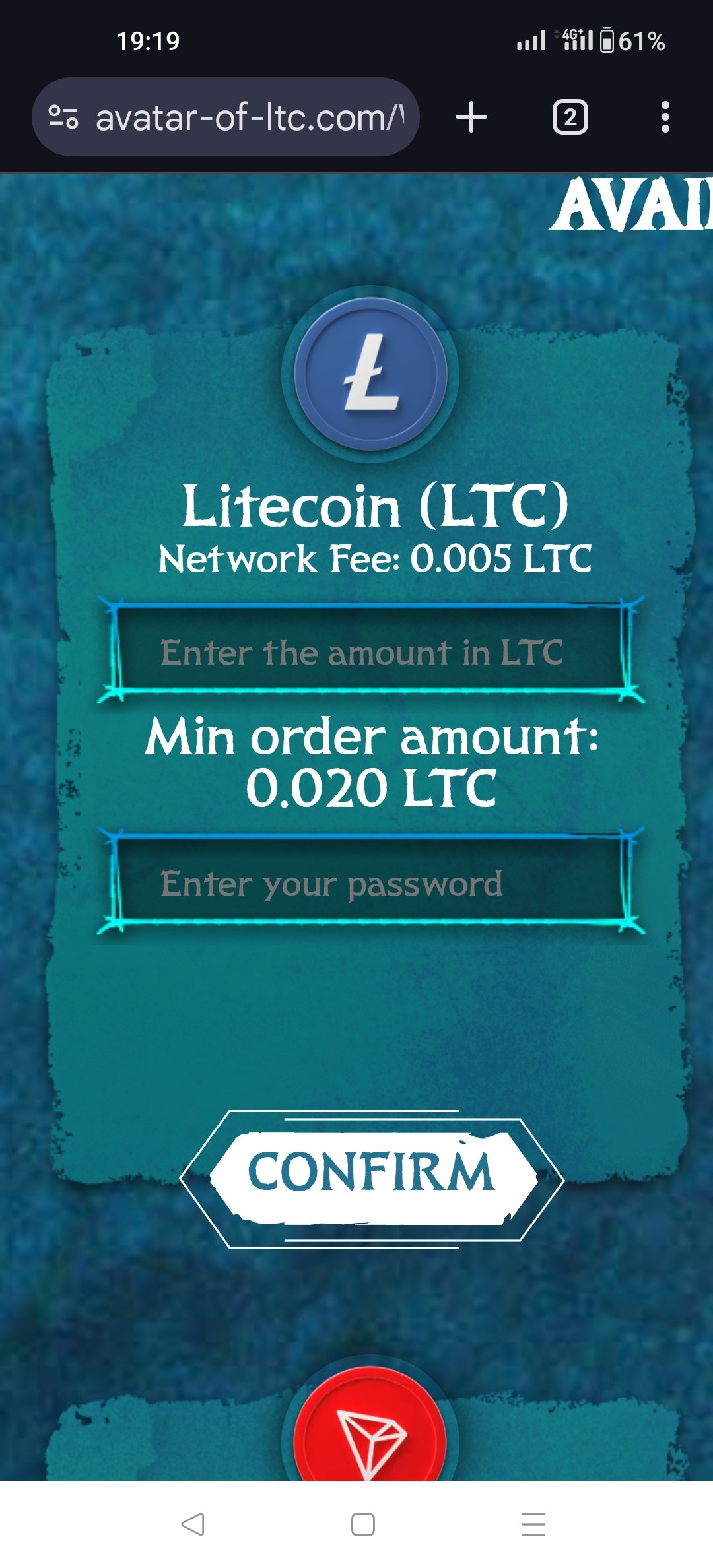Focus the password field

coord(370,883)
